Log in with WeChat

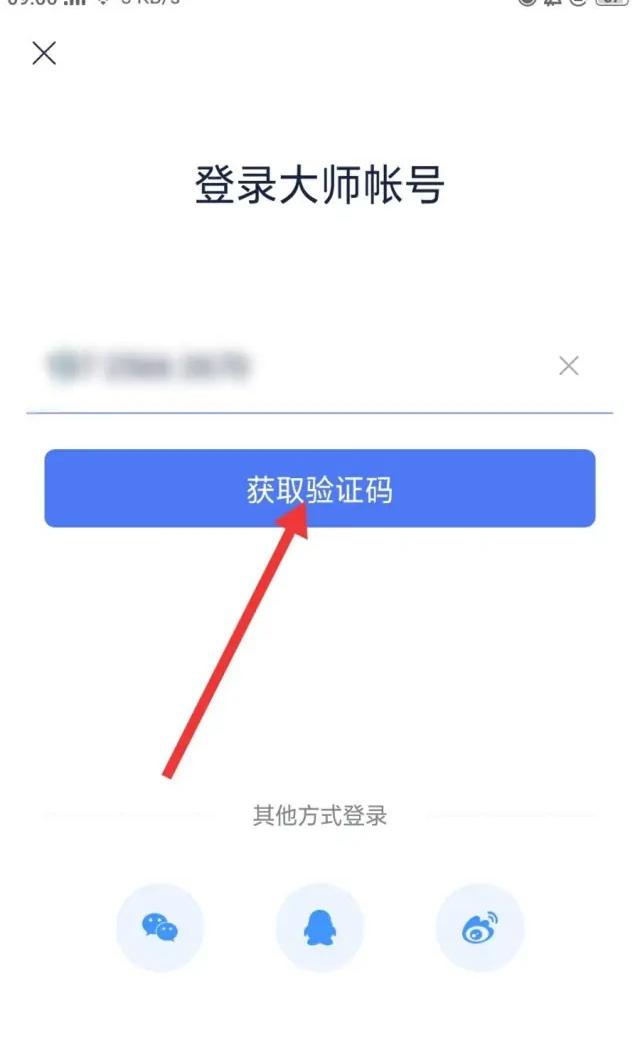[x=160, y=927]
